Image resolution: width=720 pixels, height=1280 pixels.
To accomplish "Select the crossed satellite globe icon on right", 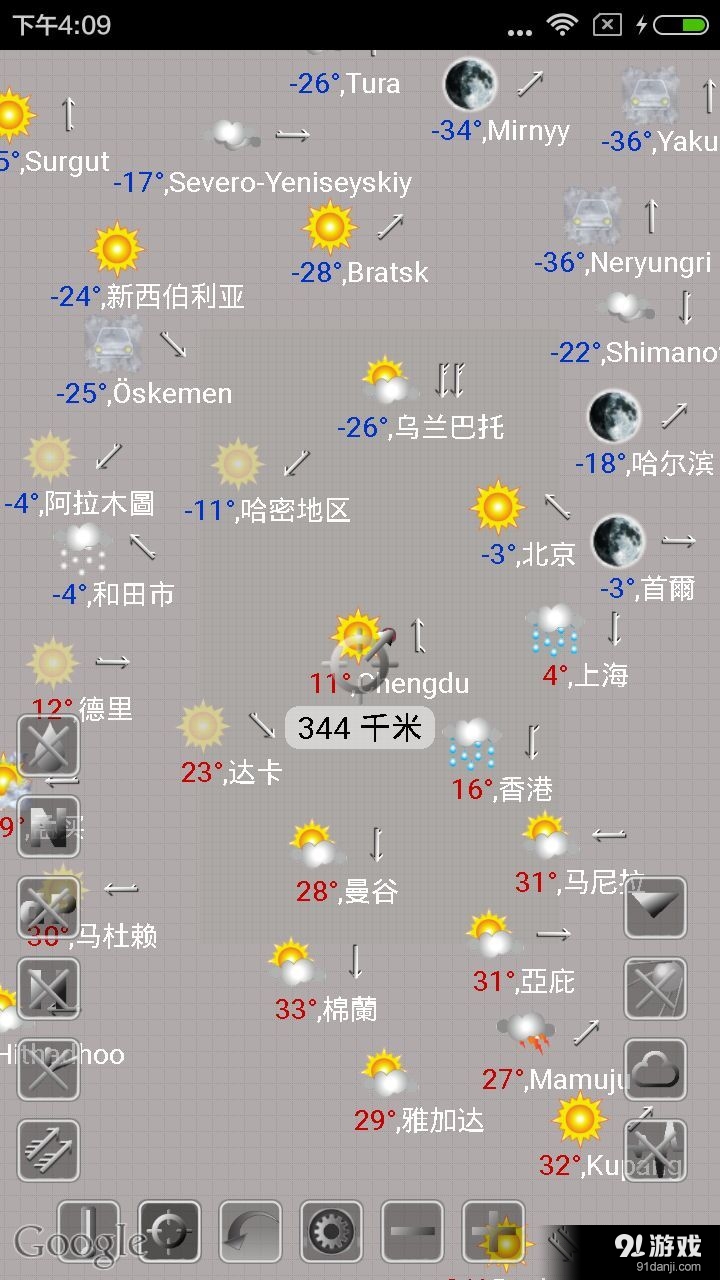I will 655,990.
